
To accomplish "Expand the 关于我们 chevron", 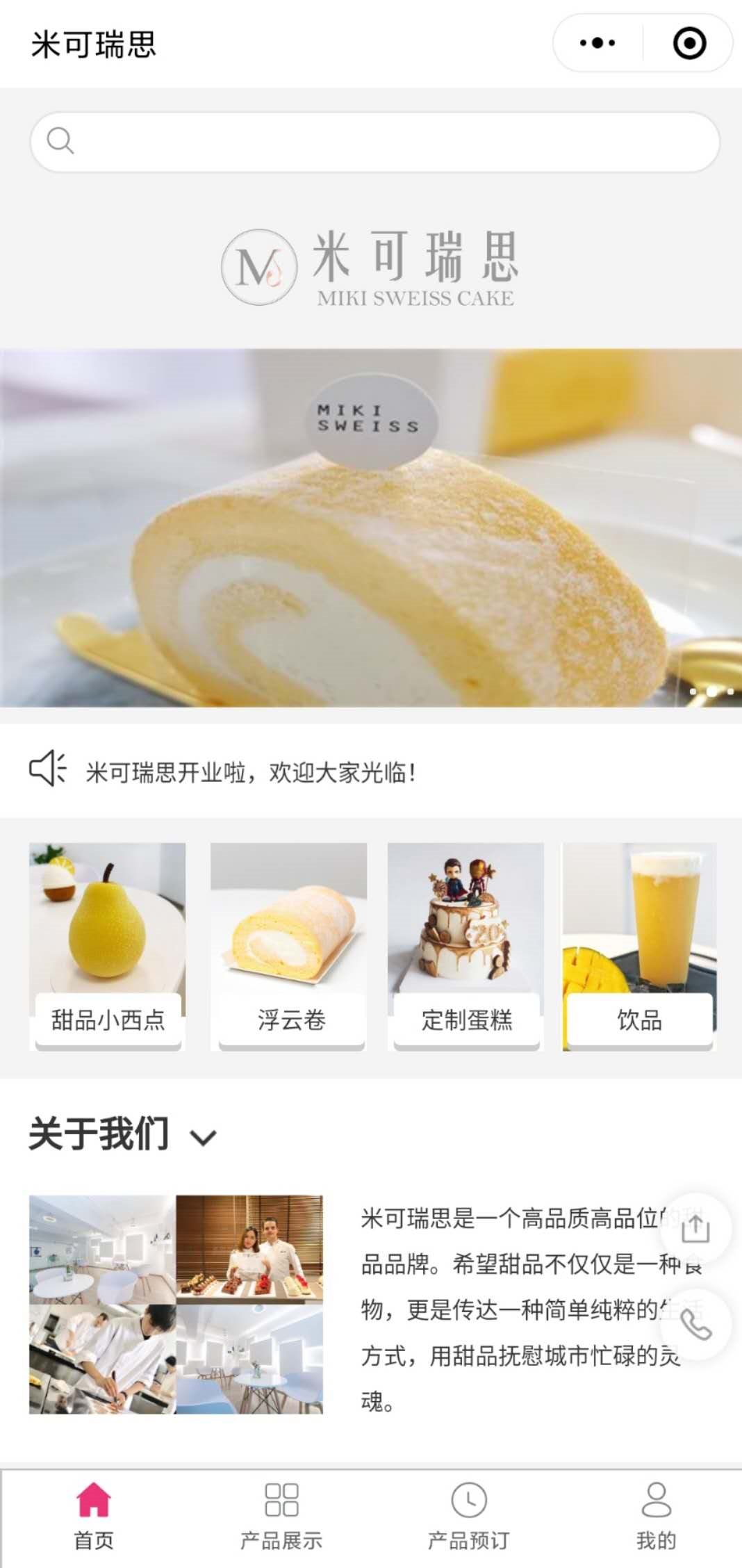I will click(x=204, y=1138).
